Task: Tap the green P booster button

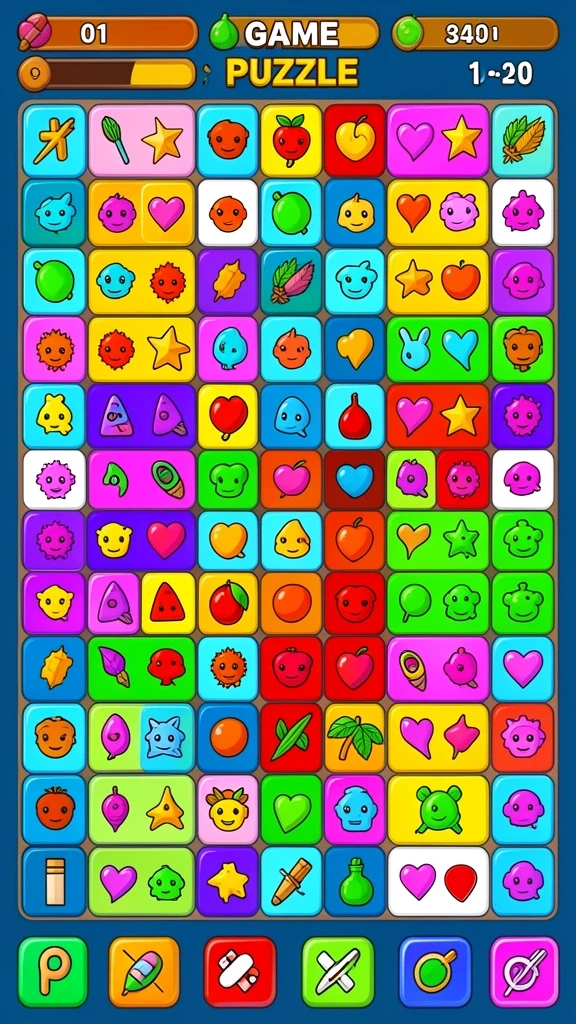Action: pos(52,972)
